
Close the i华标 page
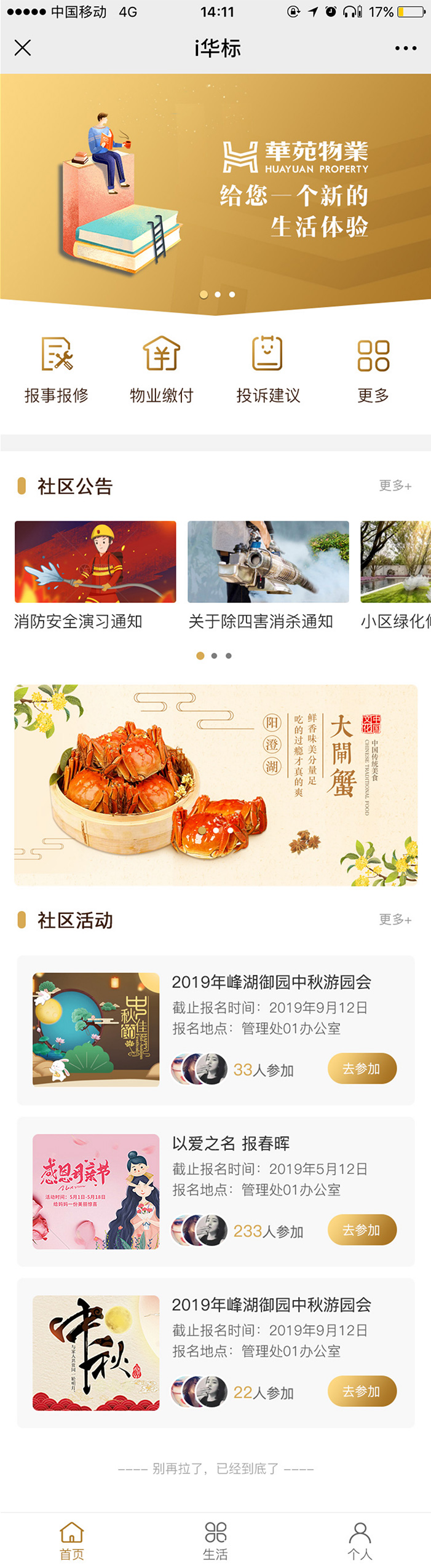23,48
